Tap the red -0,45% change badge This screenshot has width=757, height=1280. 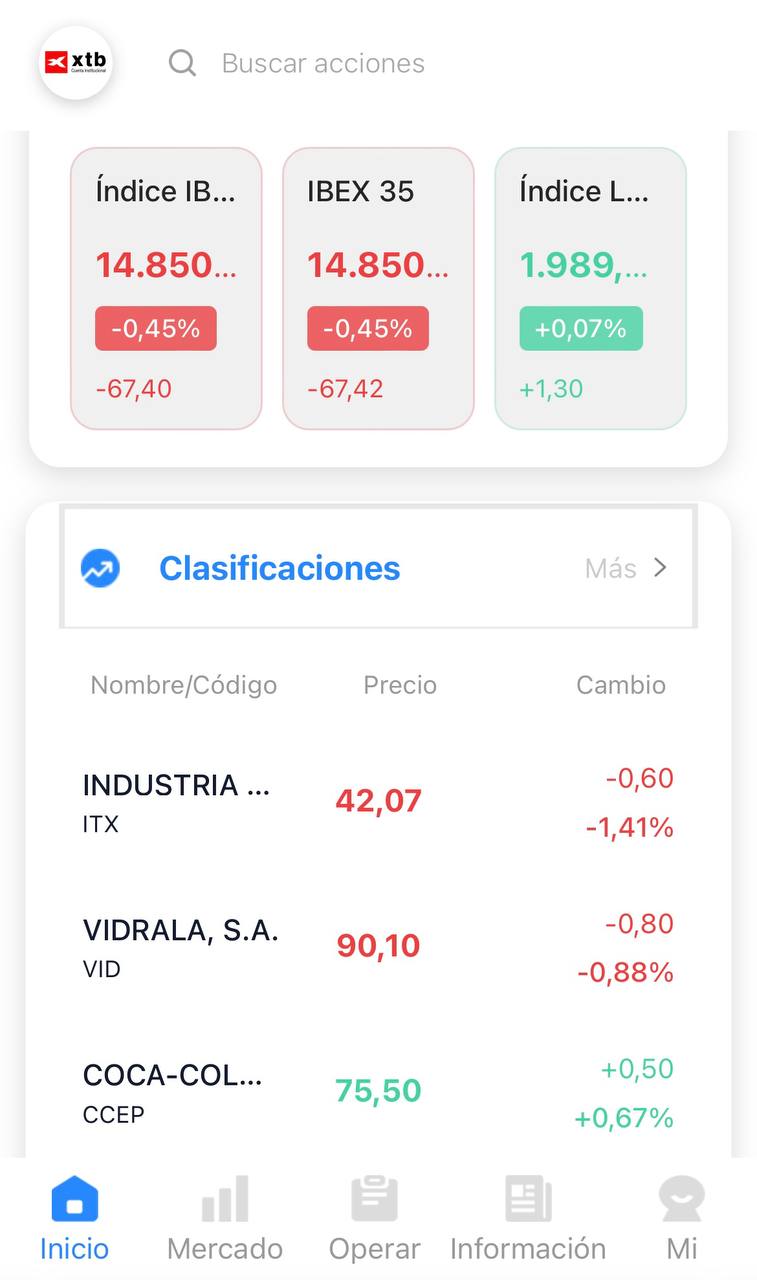[x=155, y=328]
